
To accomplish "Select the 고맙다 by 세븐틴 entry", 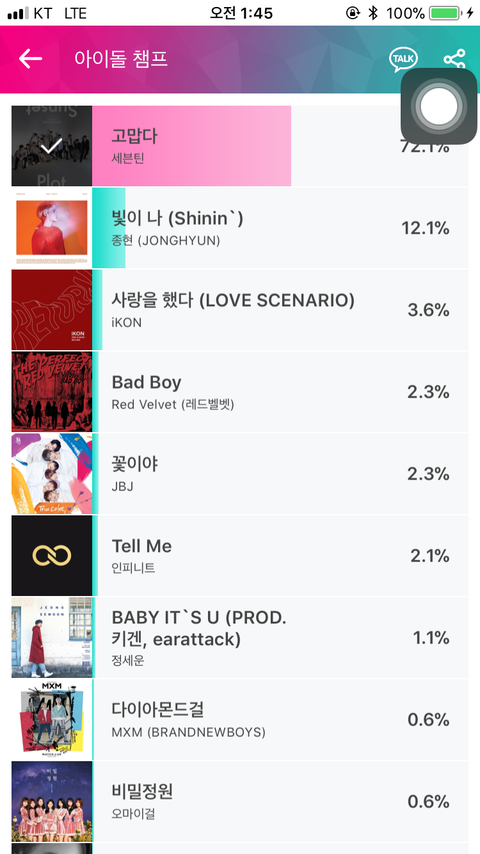I will [240, 146].
